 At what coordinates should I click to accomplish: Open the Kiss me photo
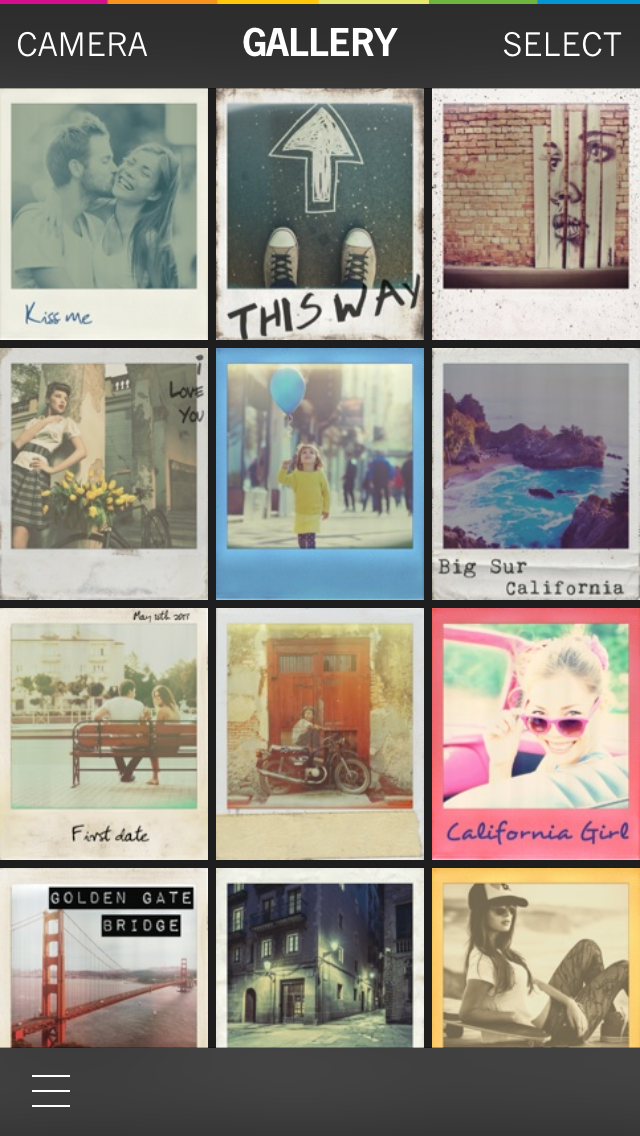pos(104,213)
